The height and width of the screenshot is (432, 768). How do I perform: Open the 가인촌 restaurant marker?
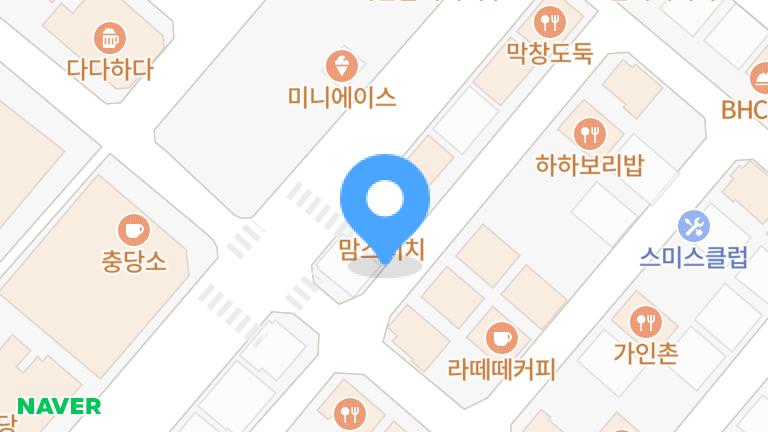(646, 322)
